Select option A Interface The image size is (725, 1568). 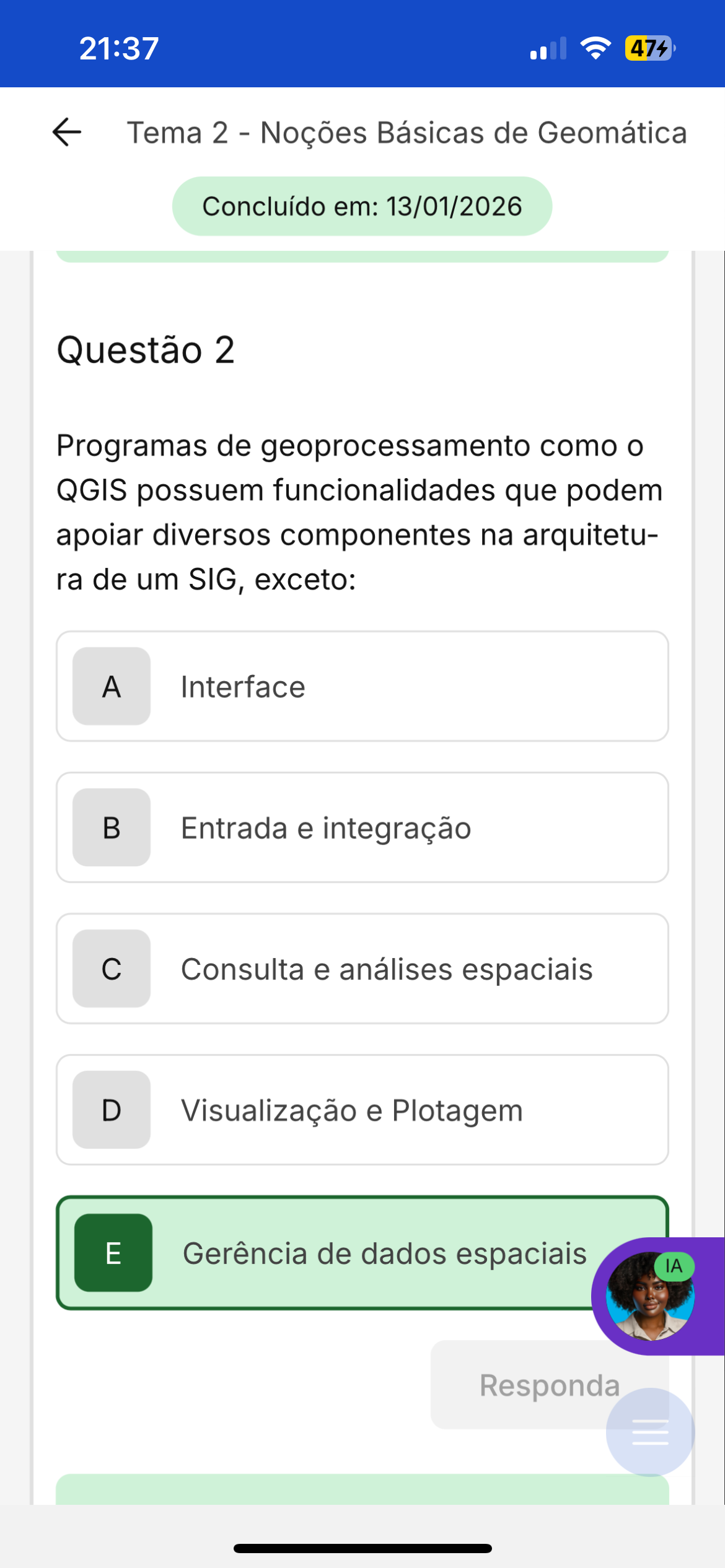[x=362, y=686]
